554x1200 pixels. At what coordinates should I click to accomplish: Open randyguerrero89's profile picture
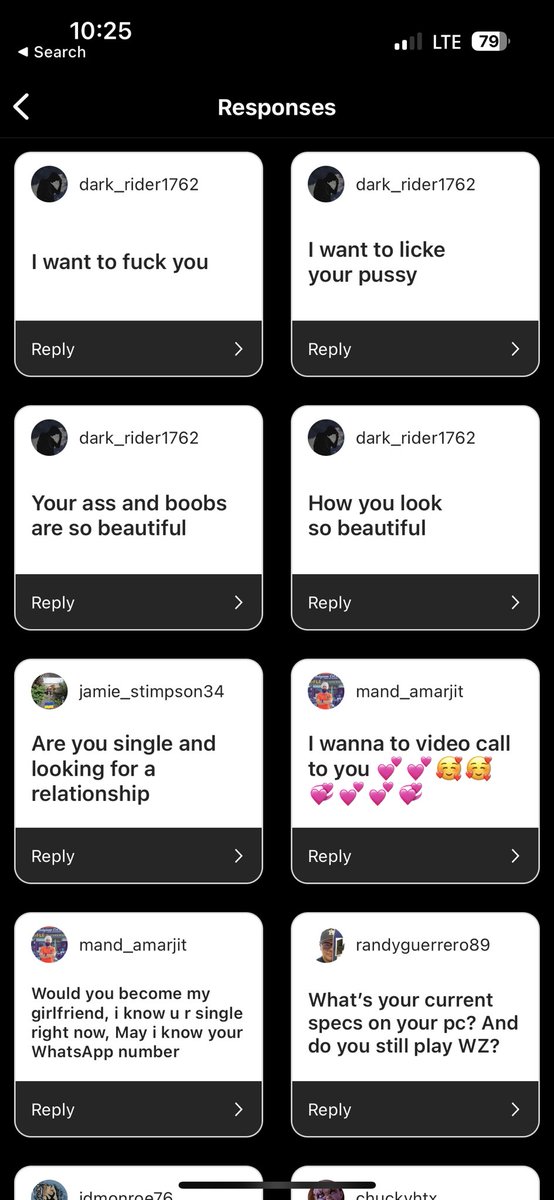(x=326, y=945)
